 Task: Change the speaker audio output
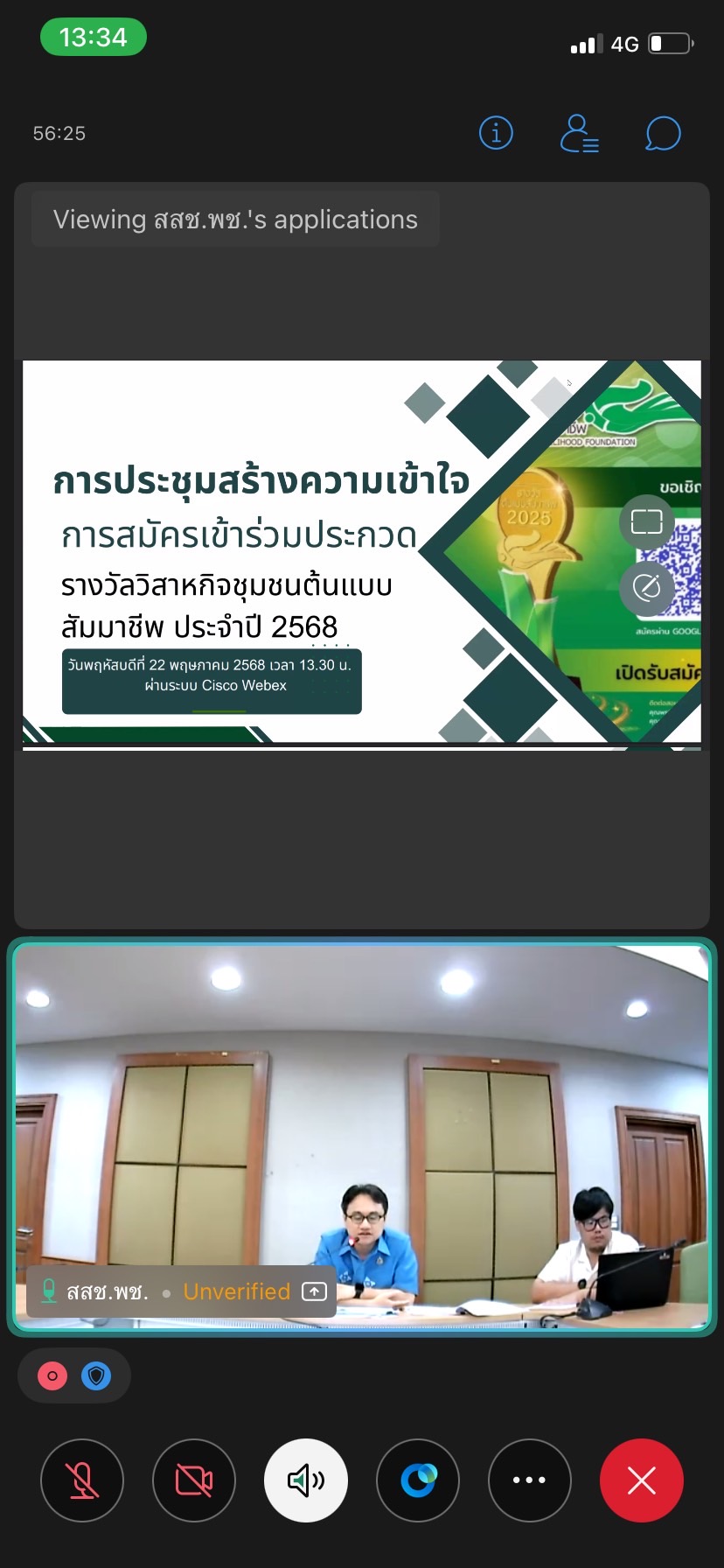coord(306,1480)
